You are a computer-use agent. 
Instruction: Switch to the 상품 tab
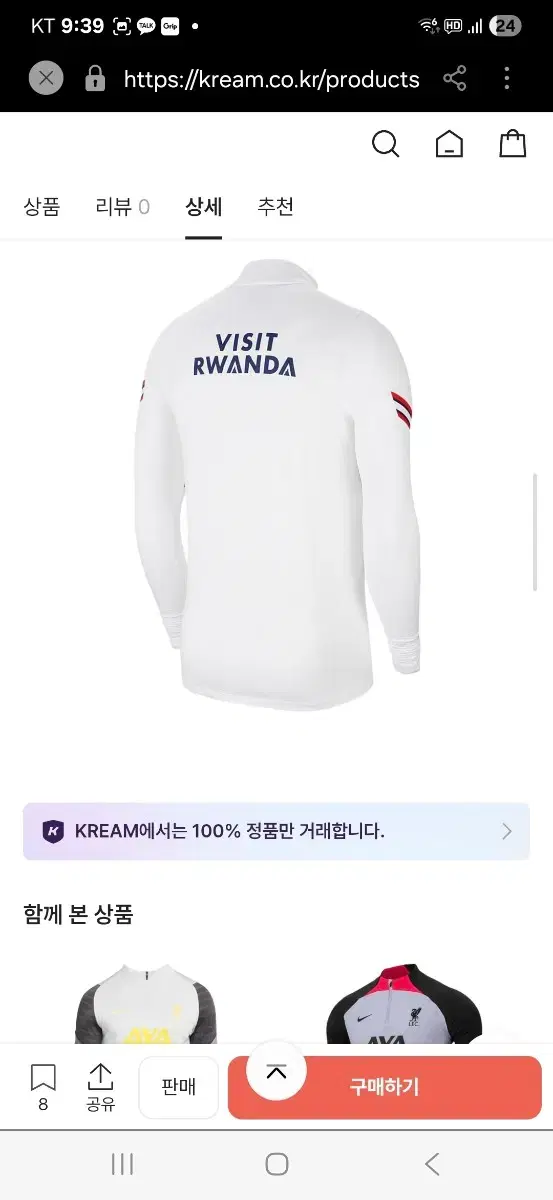(x=42, y=207)
